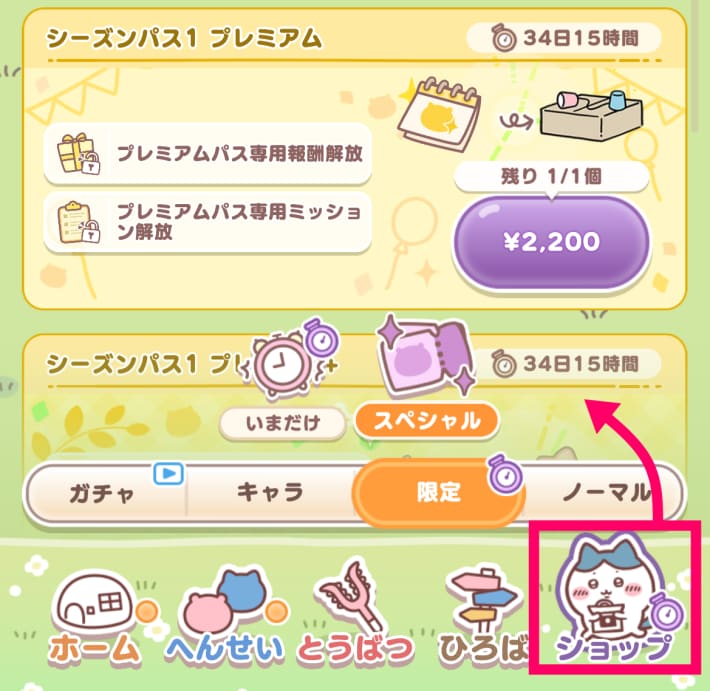
Task: Switch to the キャラ shop tab
Action: (269, 493)
